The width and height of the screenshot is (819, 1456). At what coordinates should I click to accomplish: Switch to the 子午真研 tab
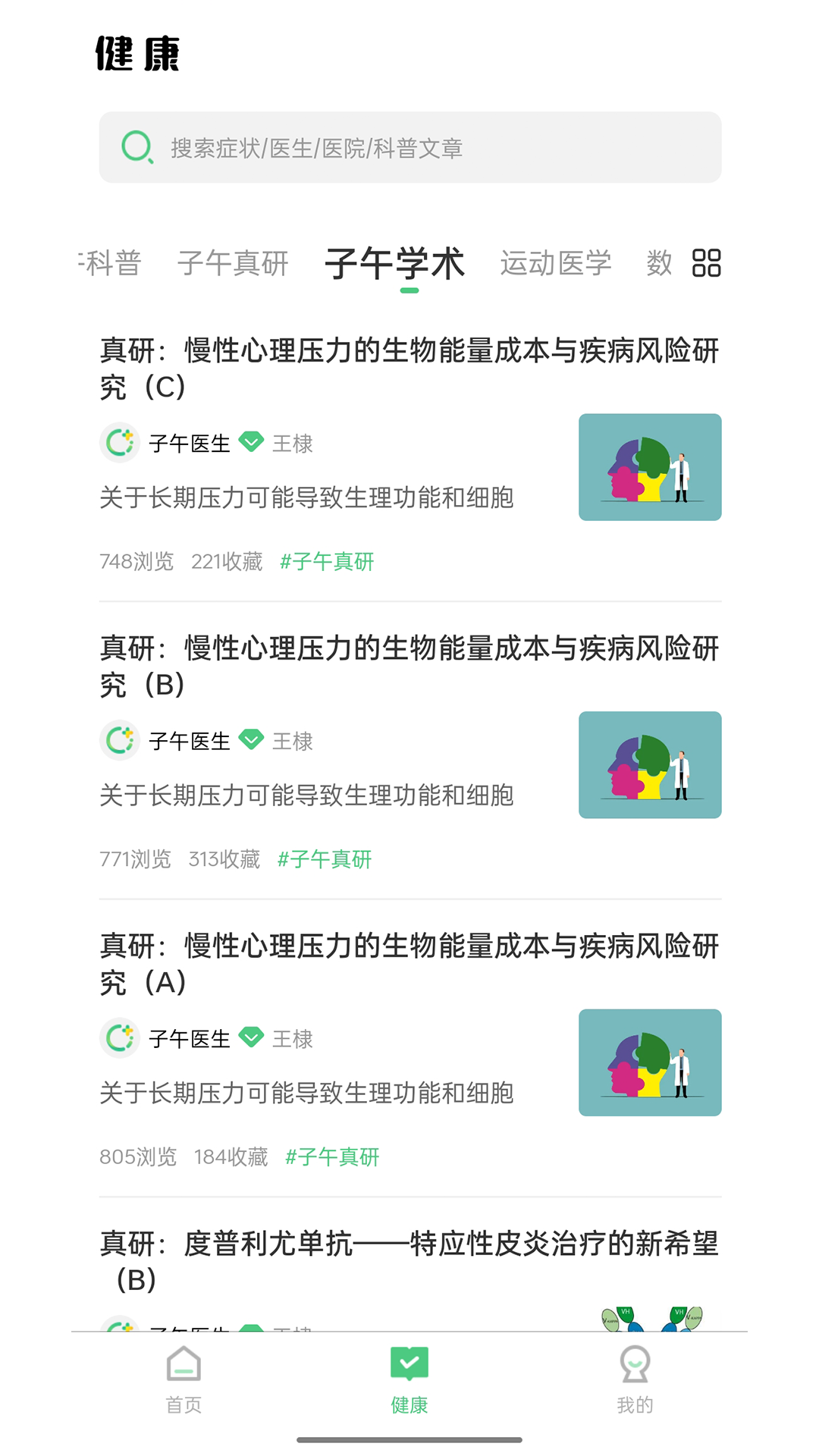tap(233, 263)
